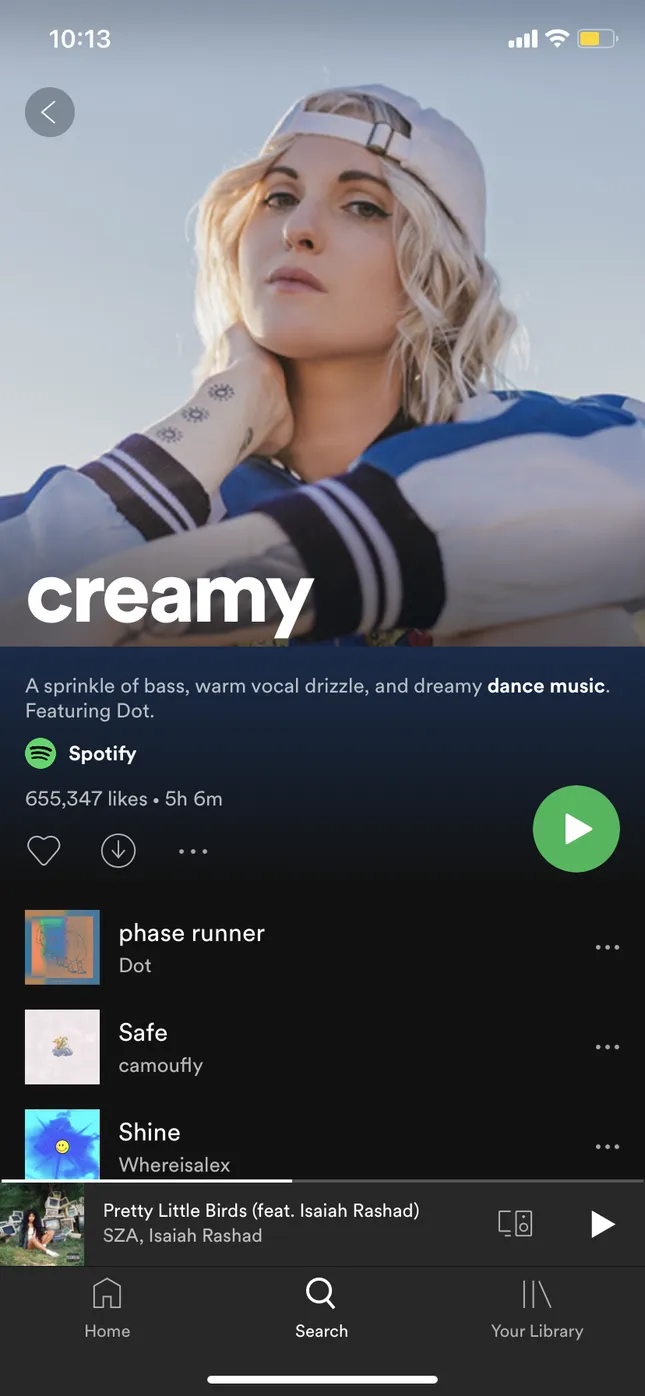Switch to the Home tab
Image resolution: width=645 pixels, height=1396 pixels.
107,1308
